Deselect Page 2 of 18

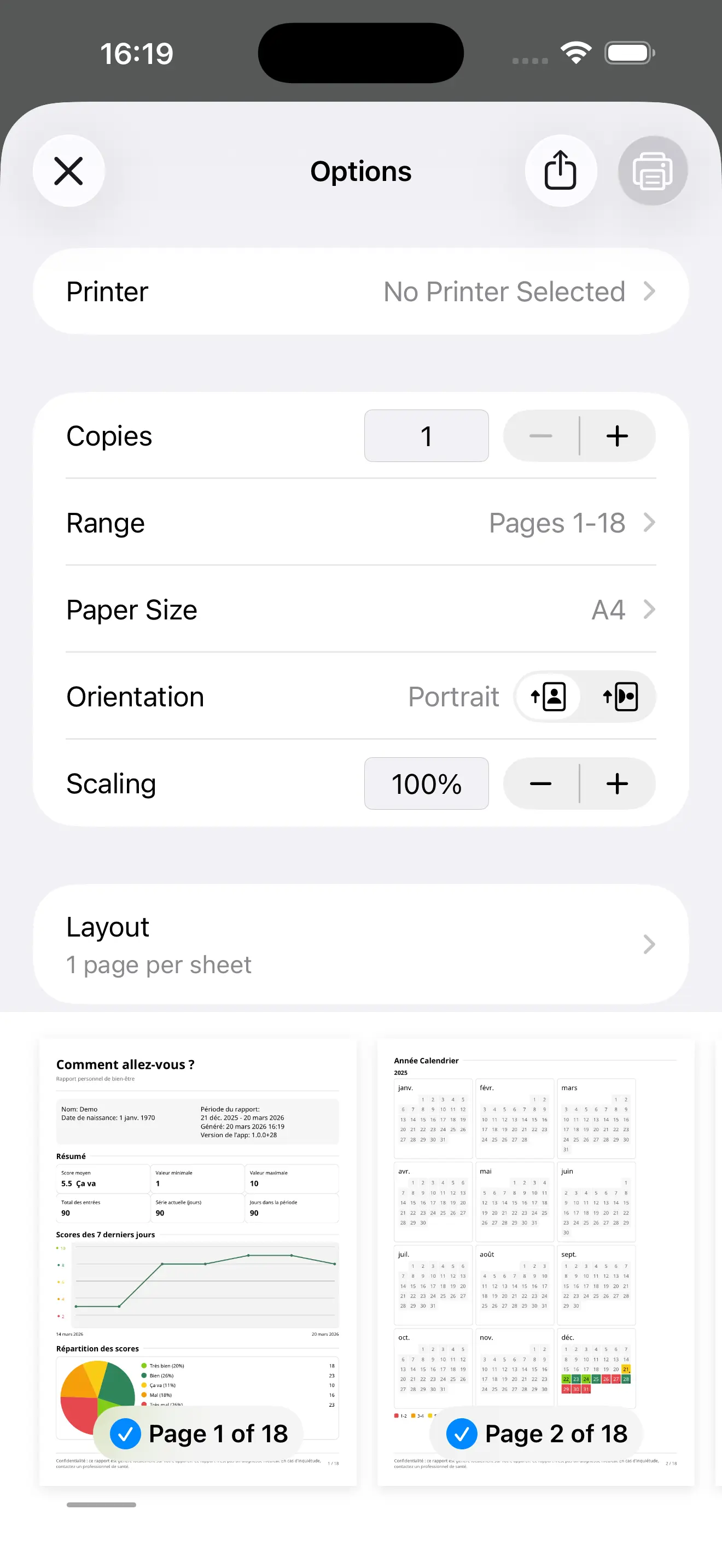pyautogui.click(x=462, y=1434)
